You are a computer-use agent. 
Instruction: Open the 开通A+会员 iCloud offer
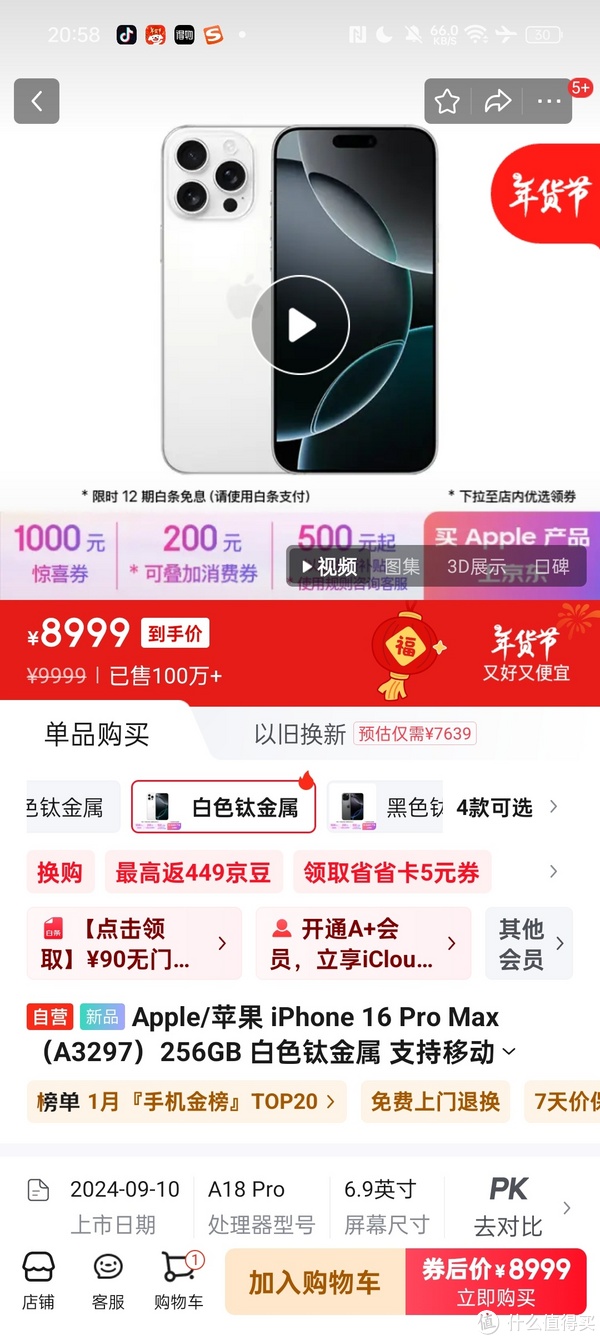363,943
